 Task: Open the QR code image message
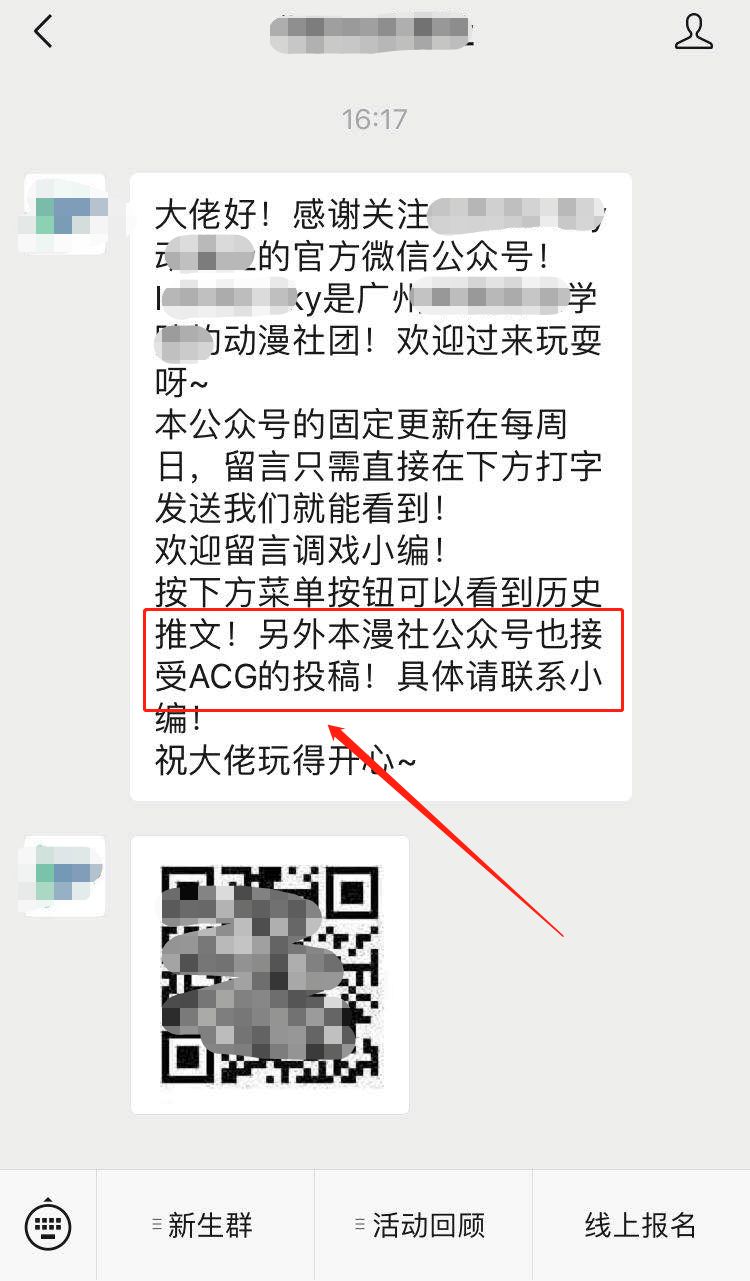(270, 975)
